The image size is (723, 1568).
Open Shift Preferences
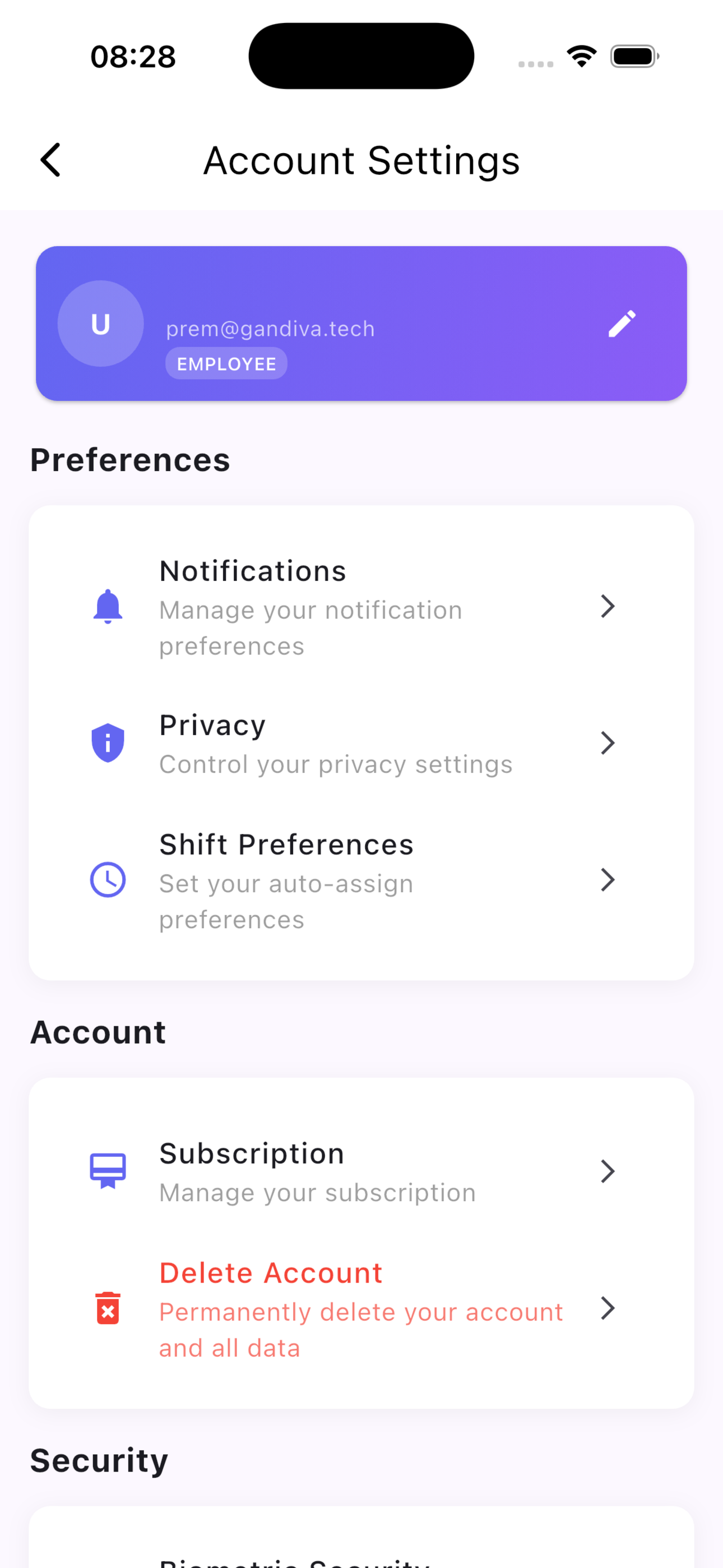click(361, 880)
